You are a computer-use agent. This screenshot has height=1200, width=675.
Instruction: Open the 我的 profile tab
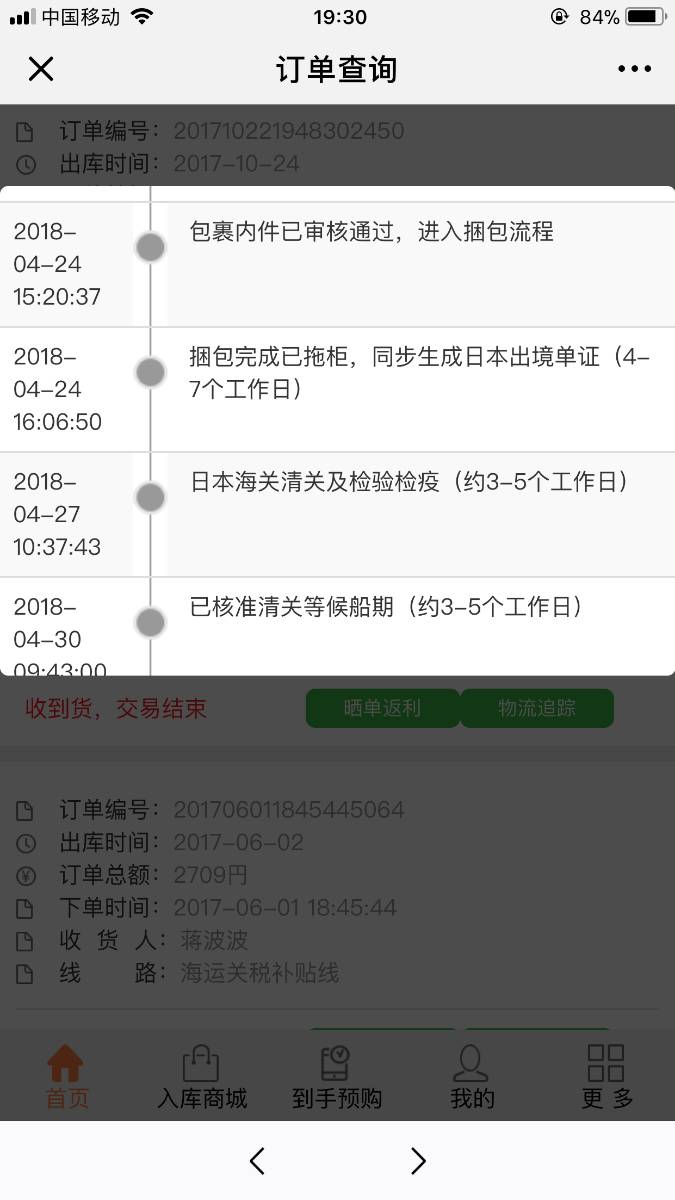pos(472,1076)
